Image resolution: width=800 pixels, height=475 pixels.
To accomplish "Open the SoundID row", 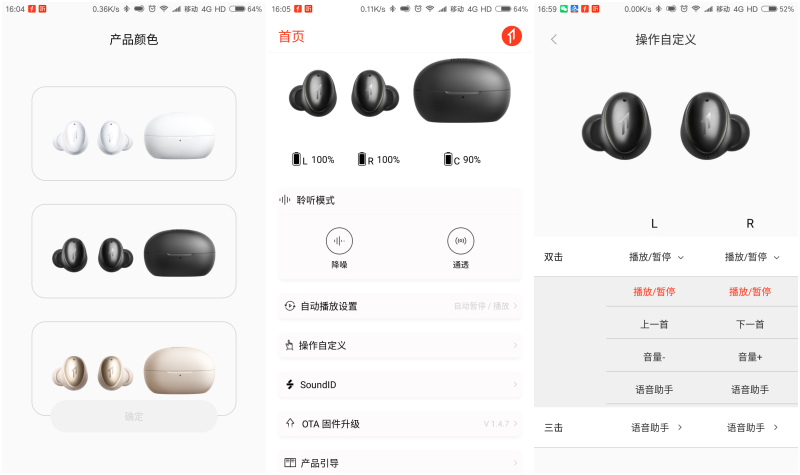I will tap(400, 384).
